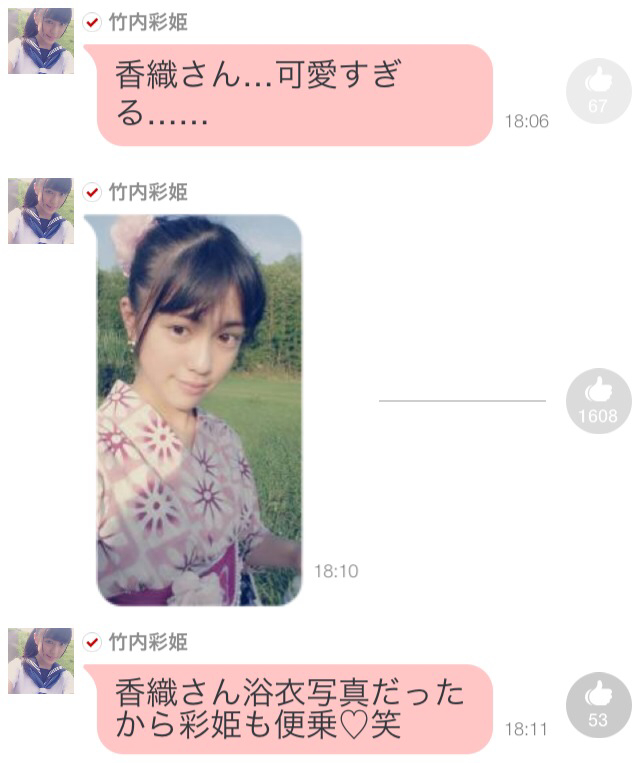Like the 18:06 message with 67 likes
The height and width of the screenshot is (763, 640).
pyautogui.click(x=598, y=90)
